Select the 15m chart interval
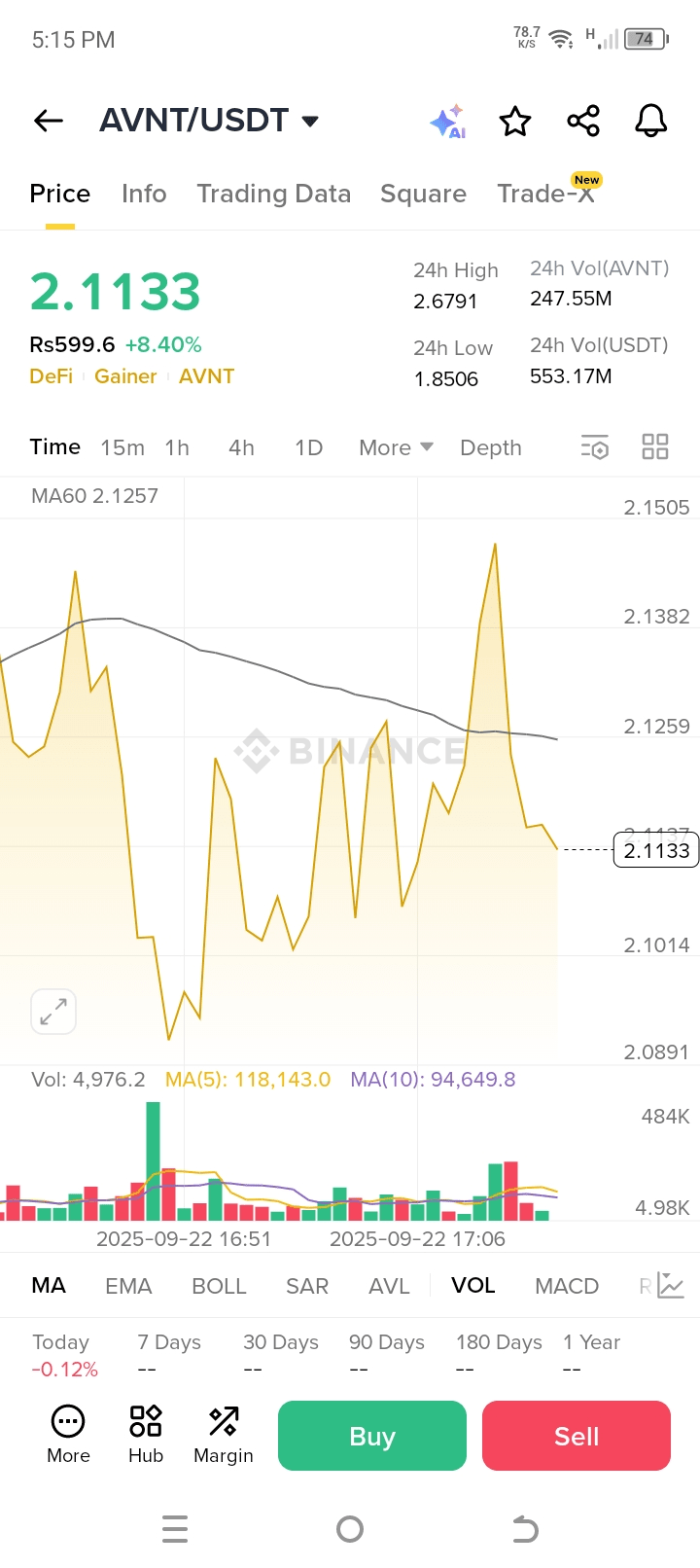This screenshot has width=700, height=1568. [x=122, y=447]
